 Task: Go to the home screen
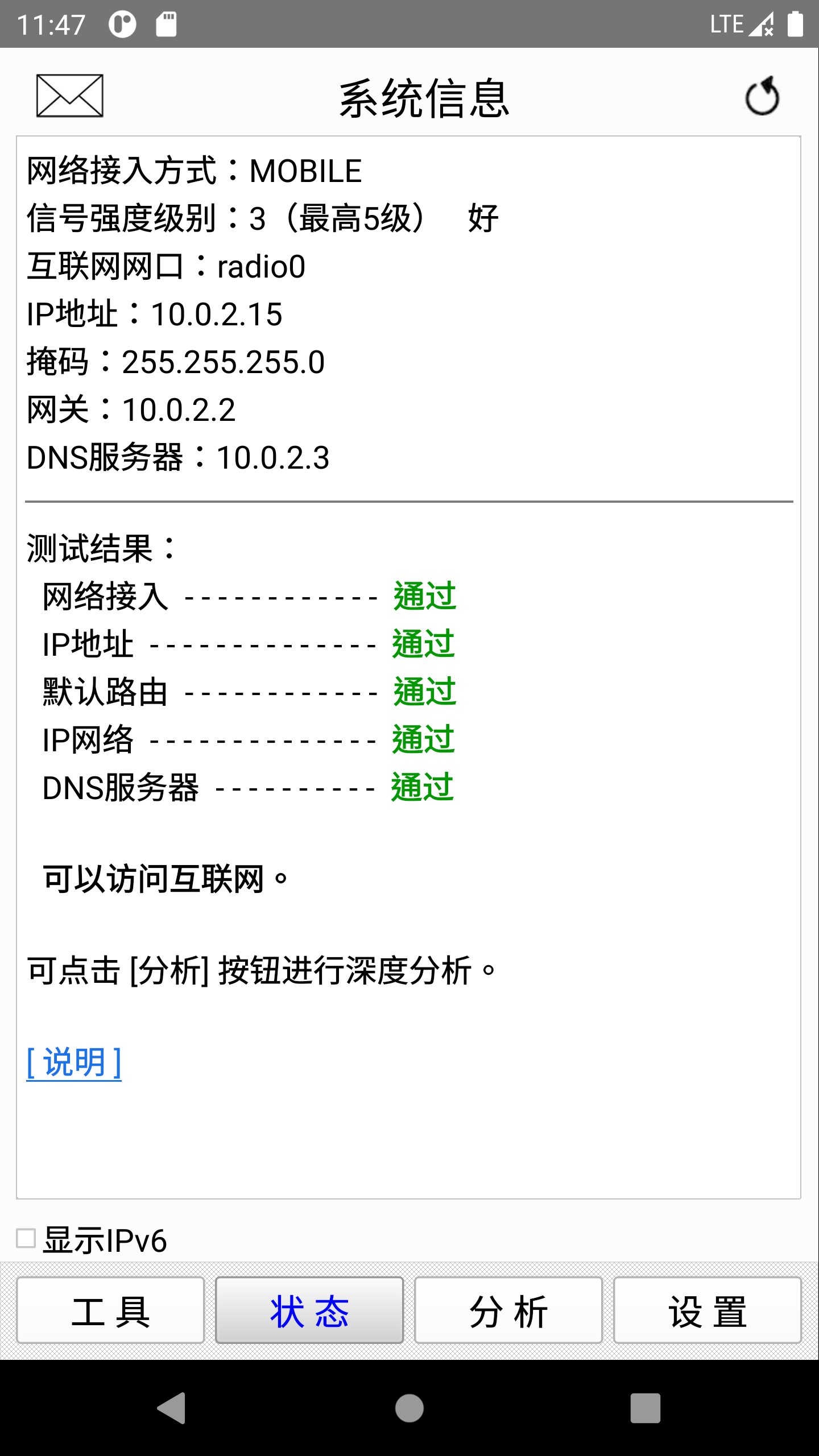409,1408
